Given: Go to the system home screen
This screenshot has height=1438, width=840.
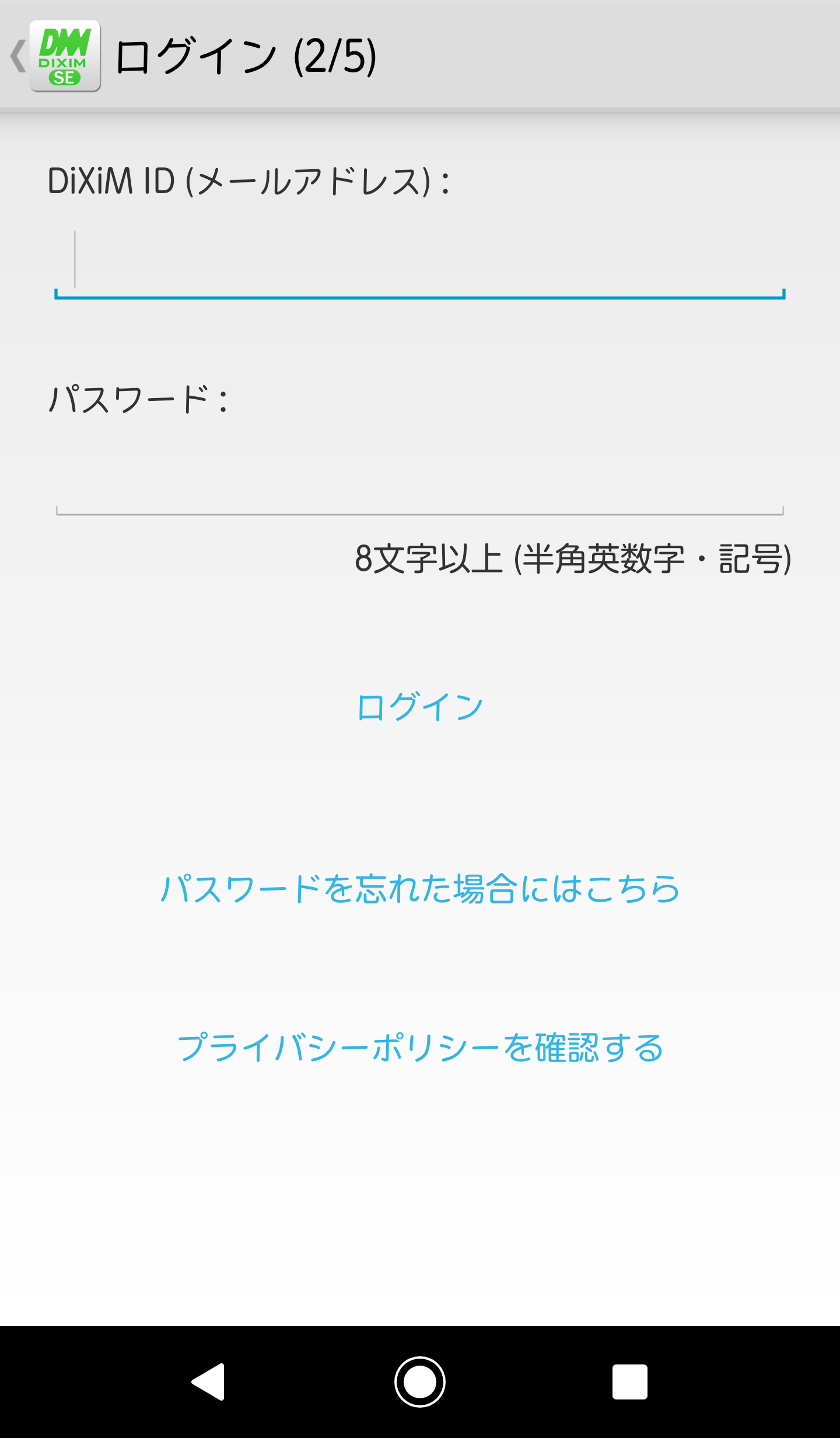Looking at the screenshot, I should click(420, 1382).
